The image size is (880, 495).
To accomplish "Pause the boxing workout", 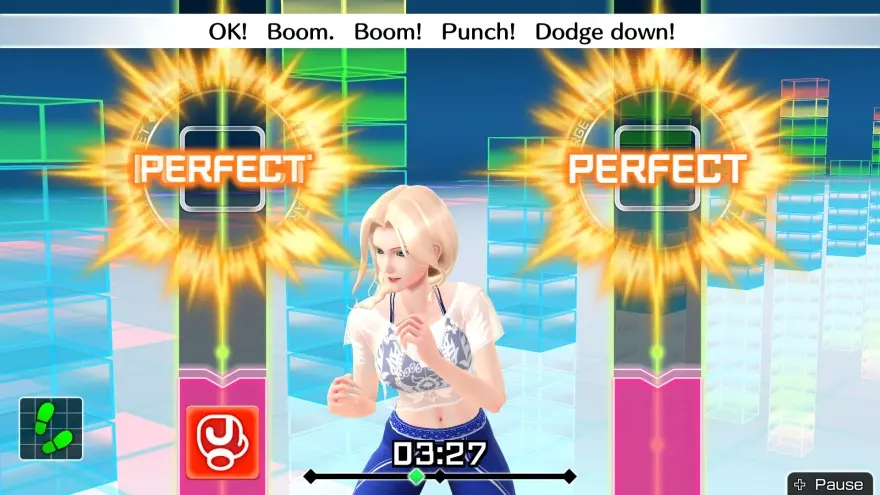I will tap(831, 483).
